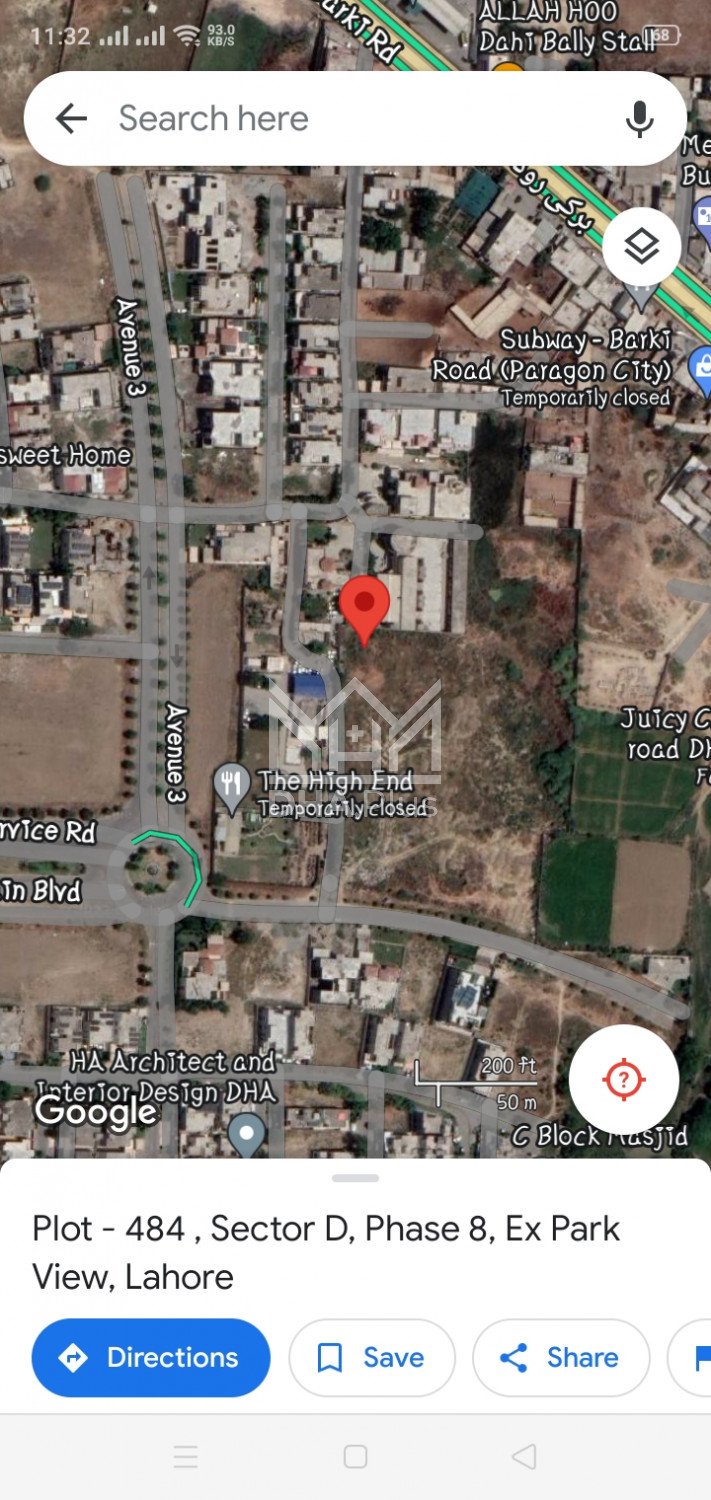The width and height of the screenshot is (711, 1500).
Task: Tap the system back button
Action: [x=523, y=1456]
